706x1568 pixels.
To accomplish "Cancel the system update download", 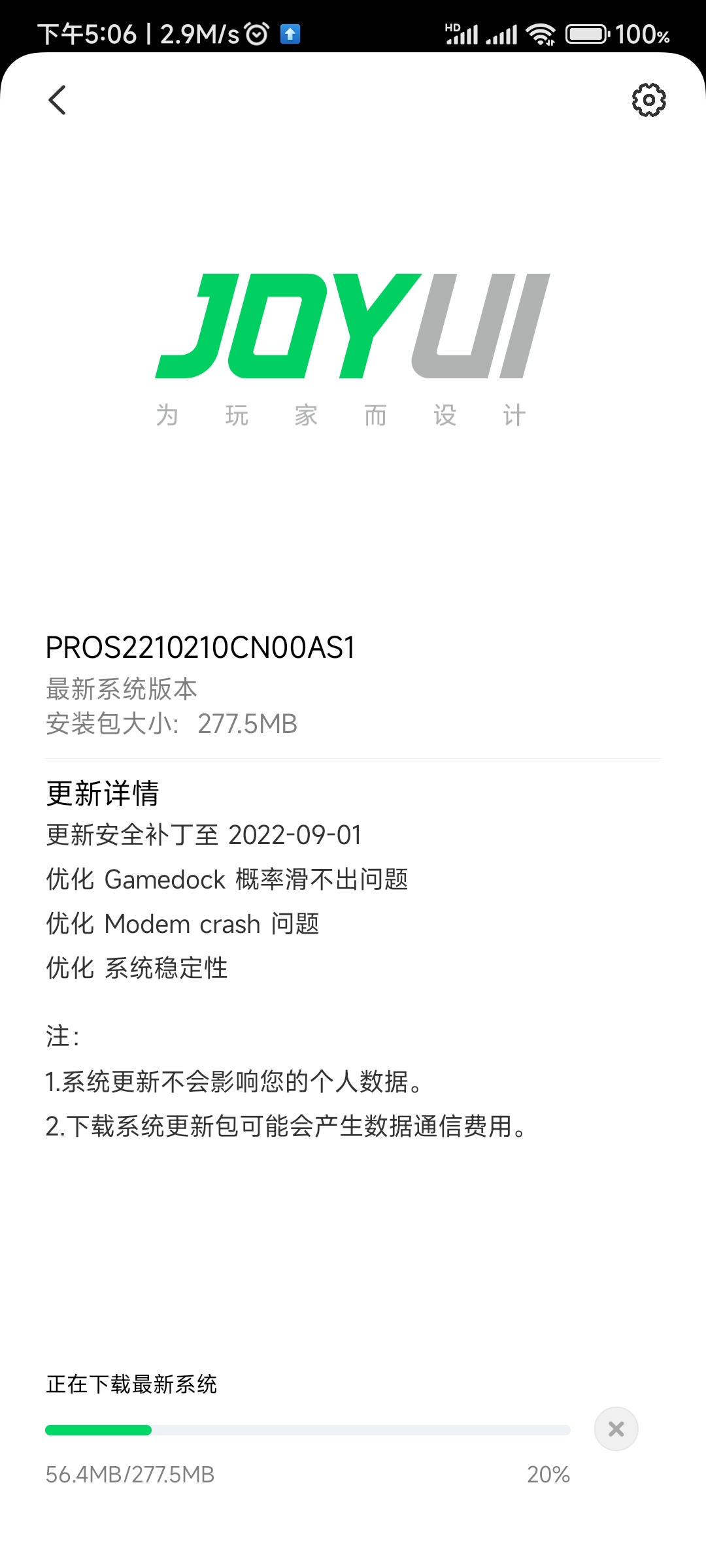I will (616, 1429).
